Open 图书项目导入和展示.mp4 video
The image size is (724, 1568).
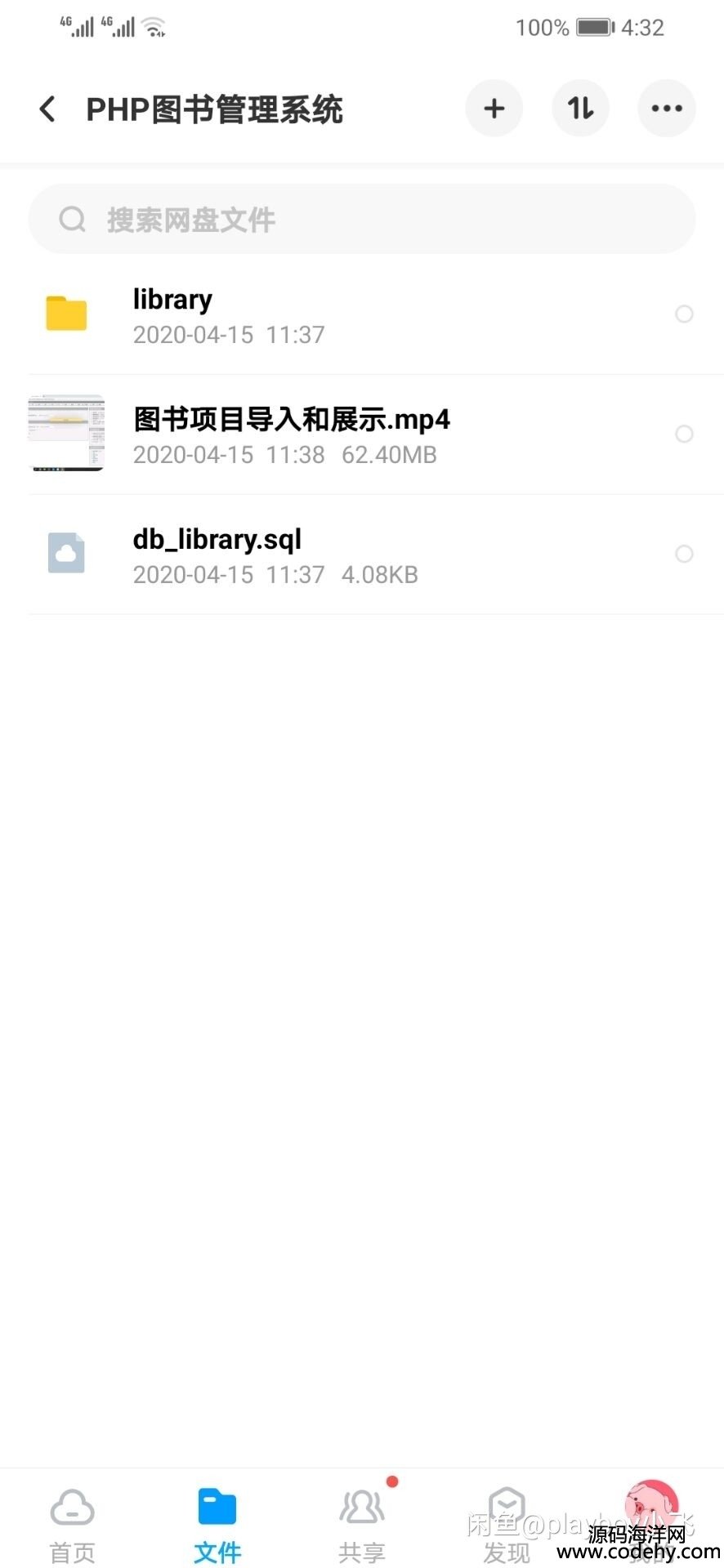pos(291,434)
